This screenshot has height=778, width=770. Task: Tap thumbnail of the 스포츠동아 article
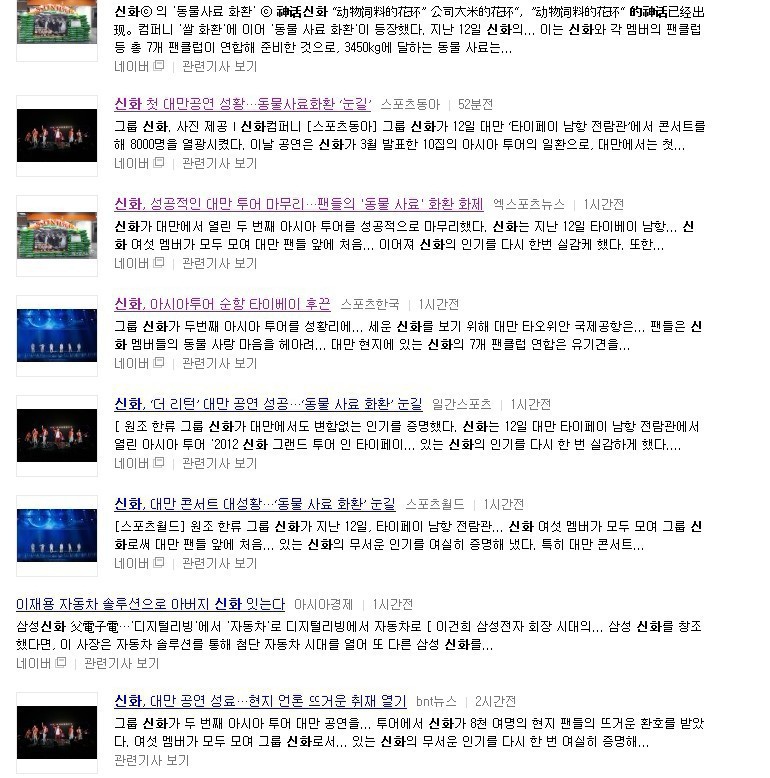point(57,135)
